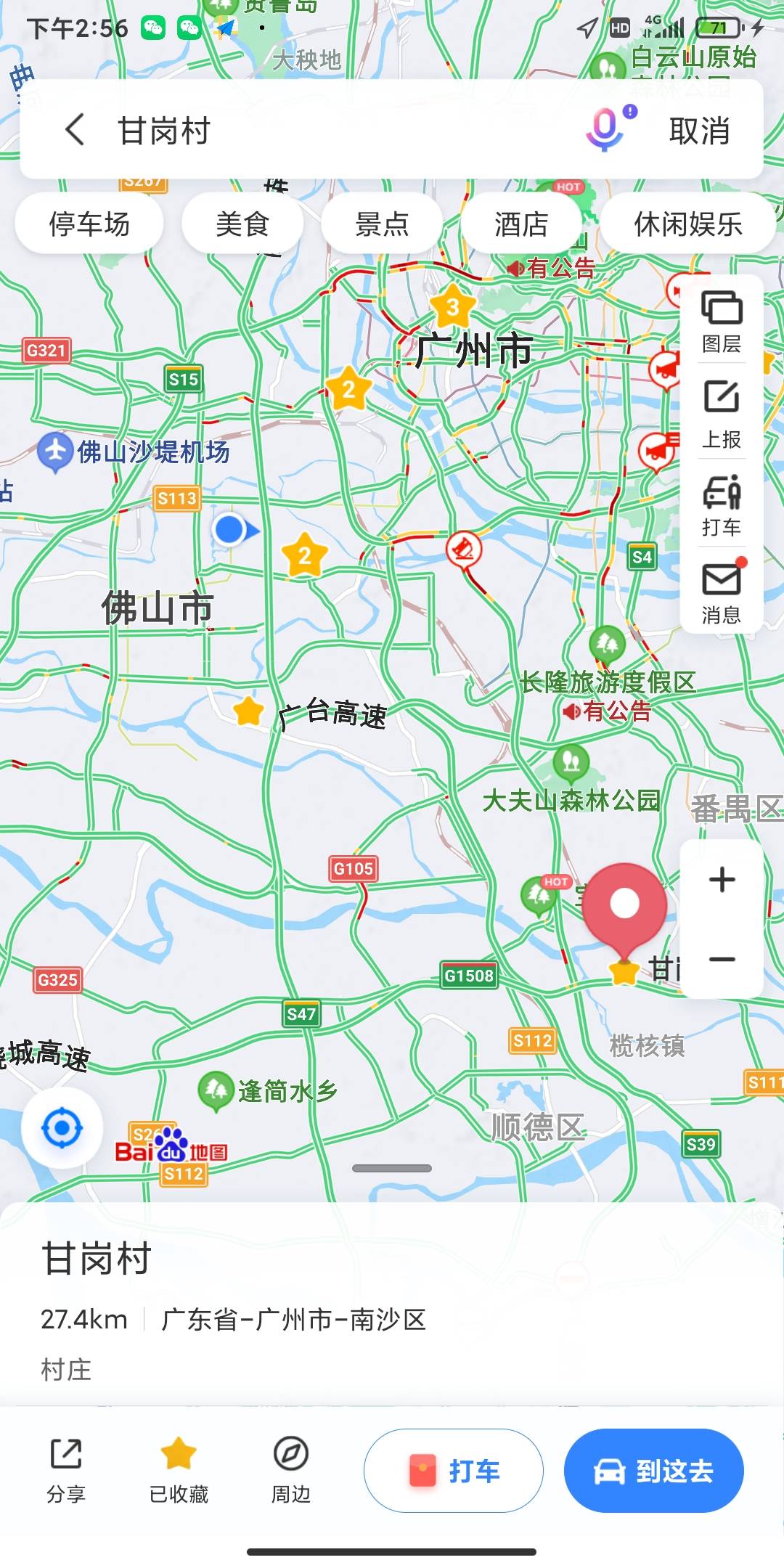Tap the 甘岗村 search field
This screenshot has width=784, height=1568.
341,131
